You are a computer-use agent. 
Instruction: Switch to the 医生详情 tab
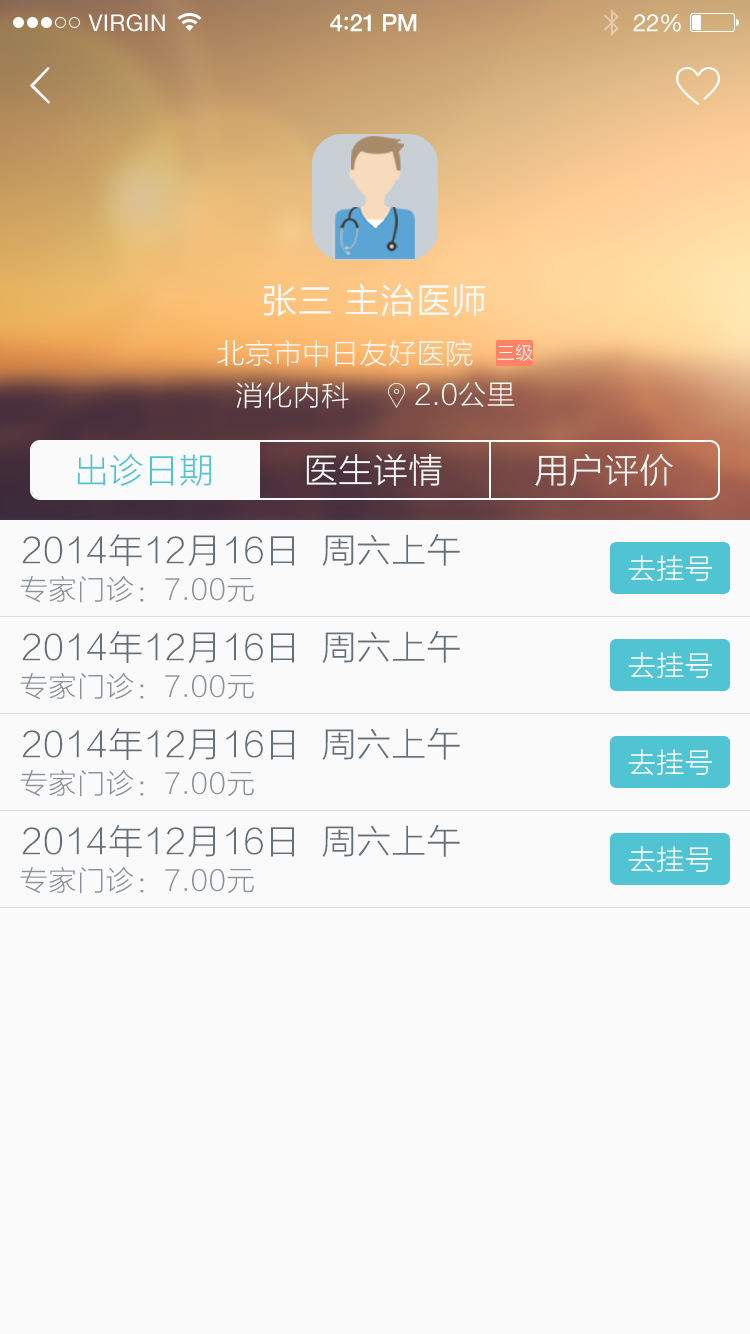[x=374, y=470]
